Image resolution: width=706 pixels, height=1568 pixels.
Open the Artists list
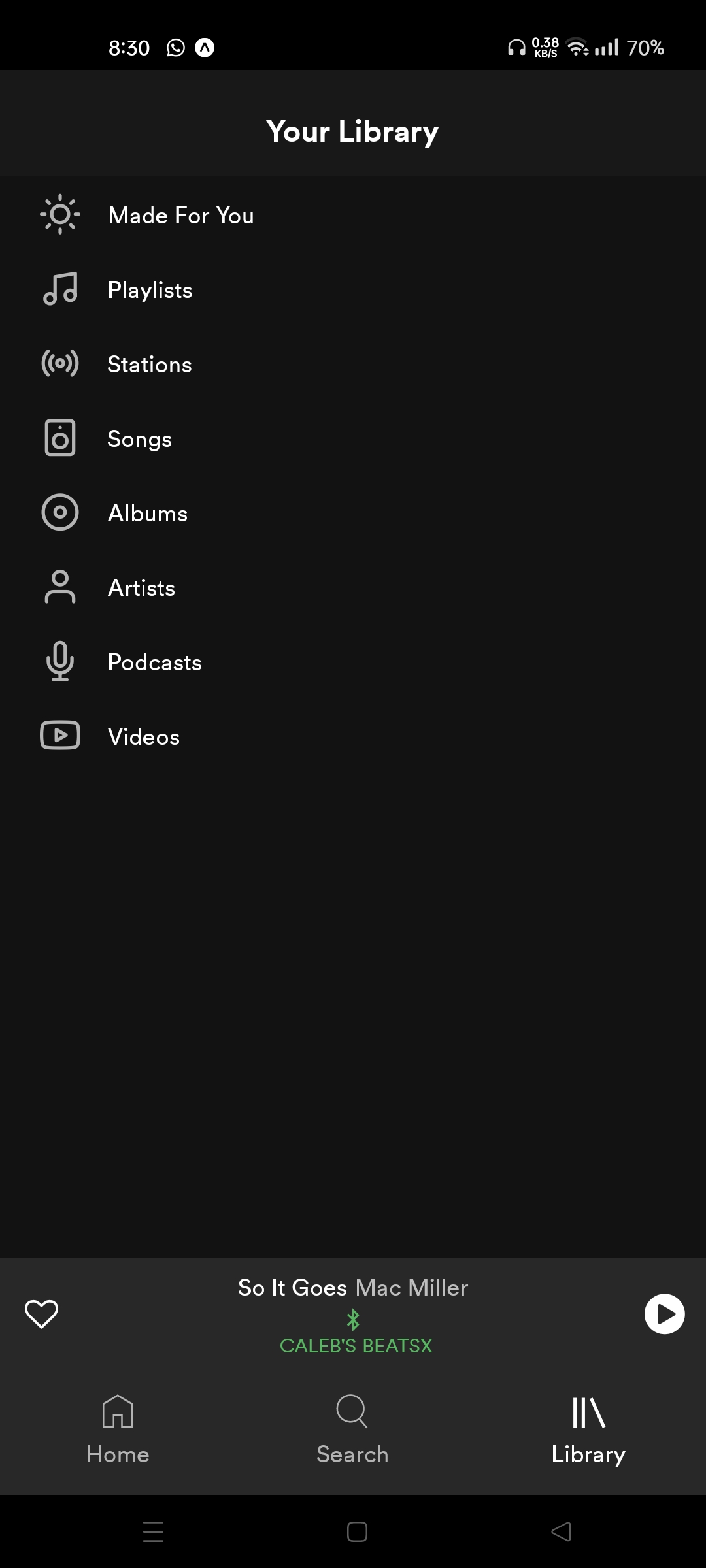141,588
